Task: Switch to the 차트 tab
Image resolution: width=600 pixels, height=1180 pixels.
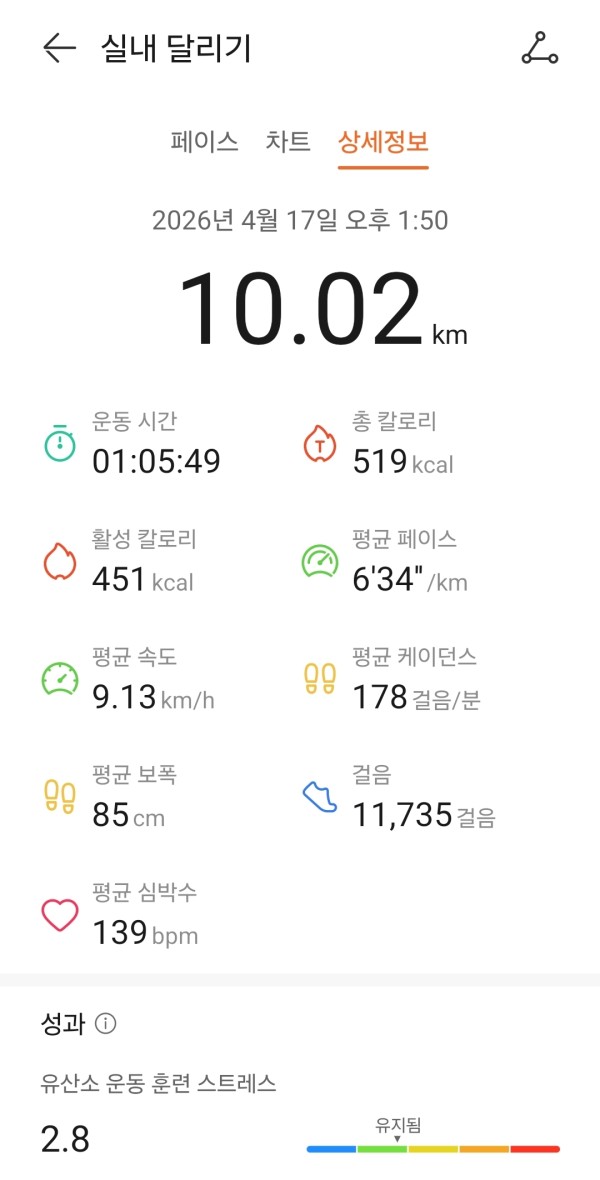Action: (x=288, y=141)
